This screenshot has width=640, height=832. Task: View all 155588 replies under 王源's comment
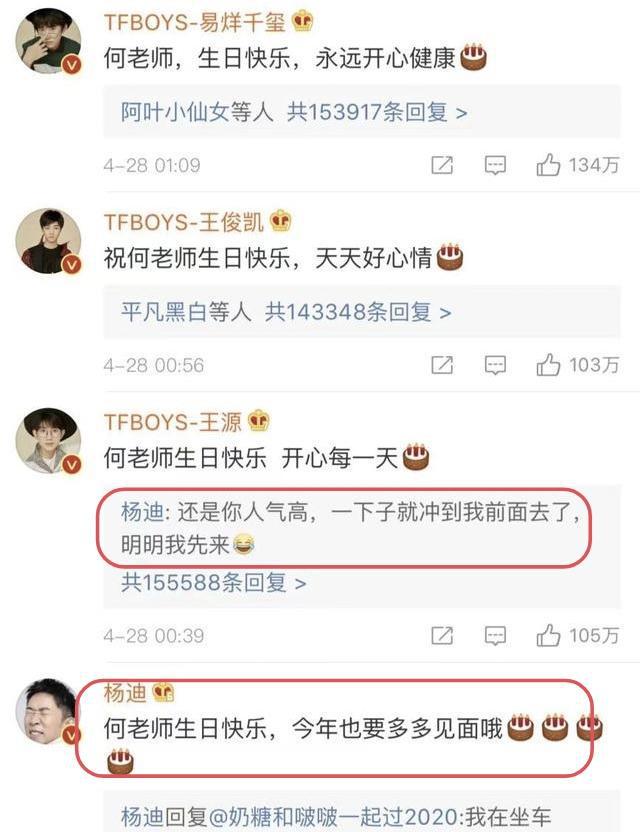[213, 582]
